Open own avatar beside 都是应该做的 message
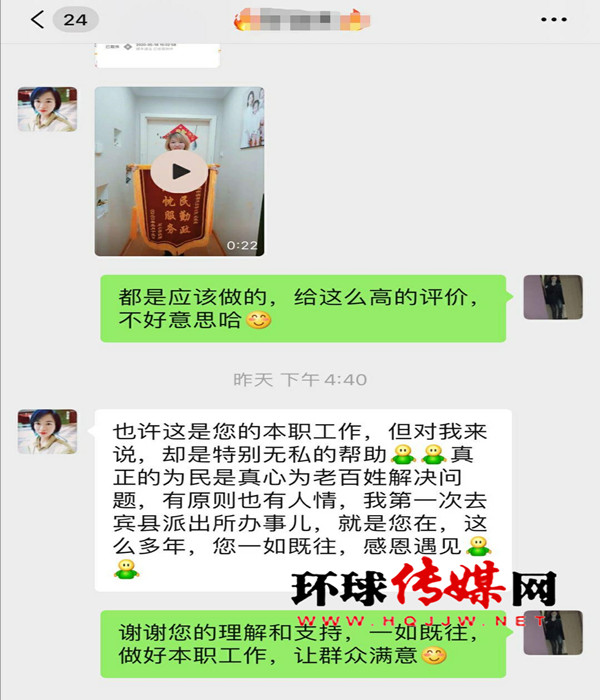 [553, 297]
